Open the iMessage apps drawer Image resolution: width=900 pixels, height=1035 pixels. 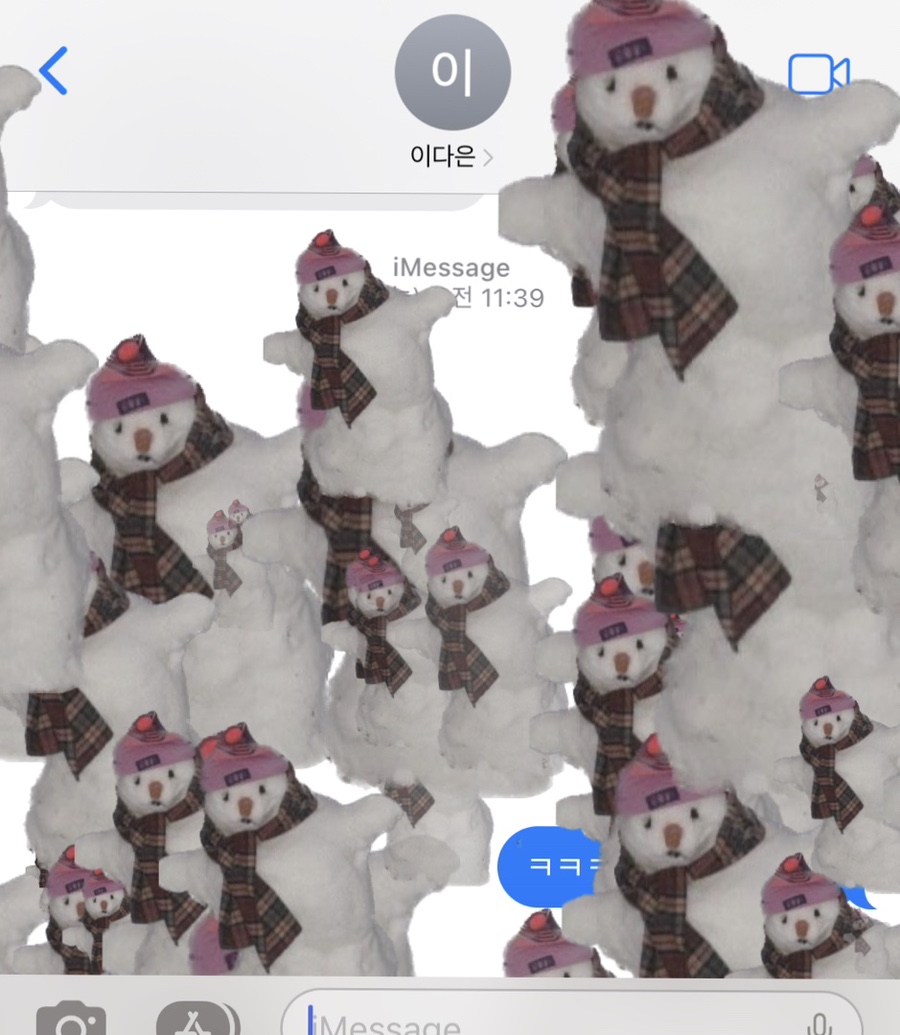(x=197, y=1020)
